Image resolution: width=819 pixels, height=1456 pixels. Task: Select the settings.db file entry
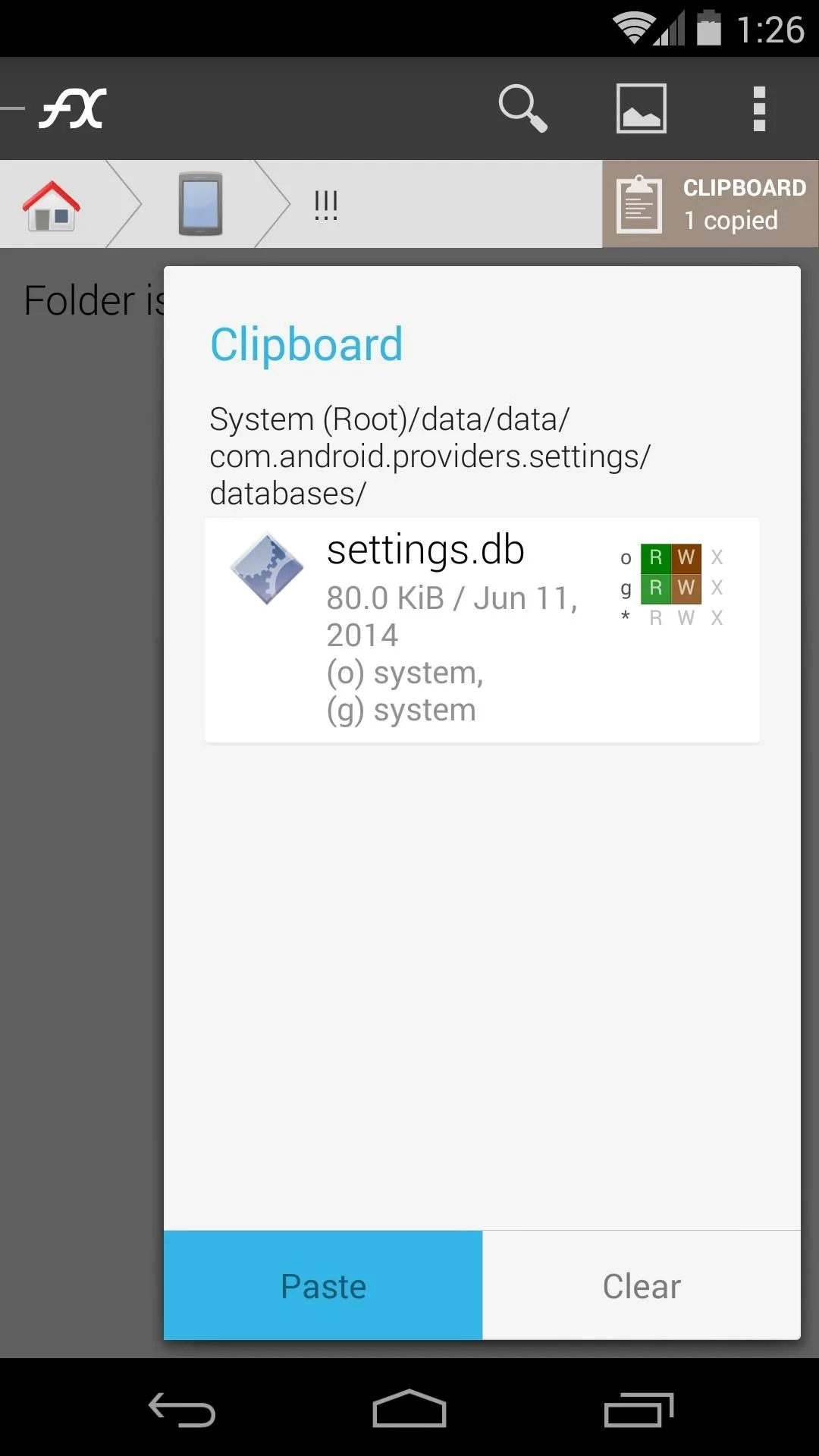click(x=482, y=630)
